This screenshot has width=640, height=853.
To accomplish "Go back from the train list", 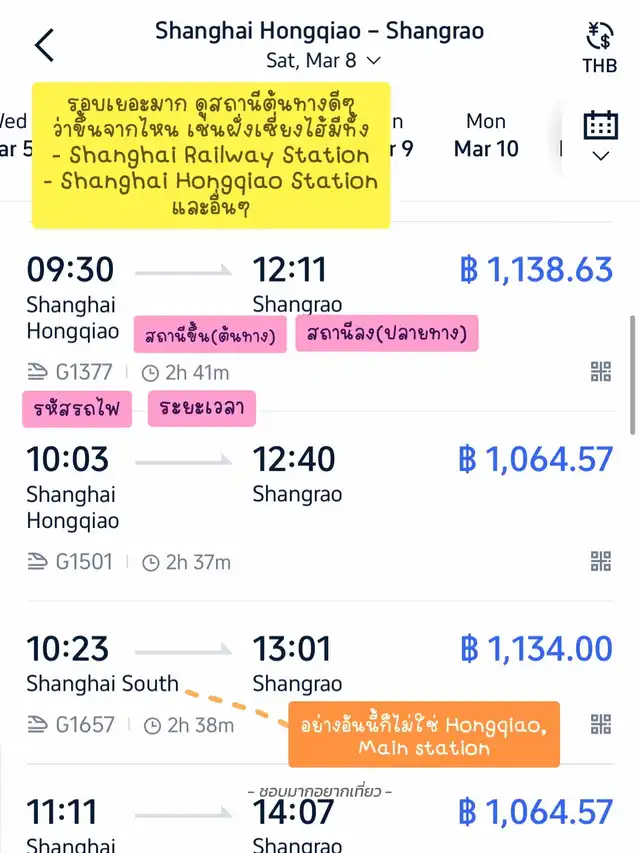I will point(45,45).
